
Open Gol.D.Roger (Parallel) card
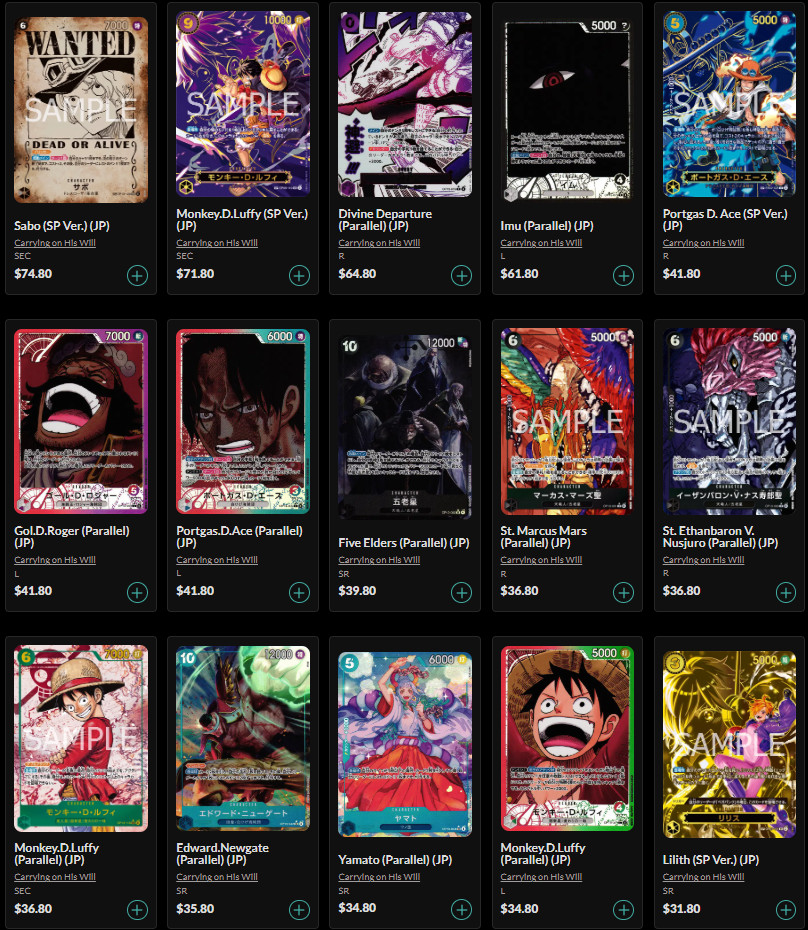click(81, 421)
